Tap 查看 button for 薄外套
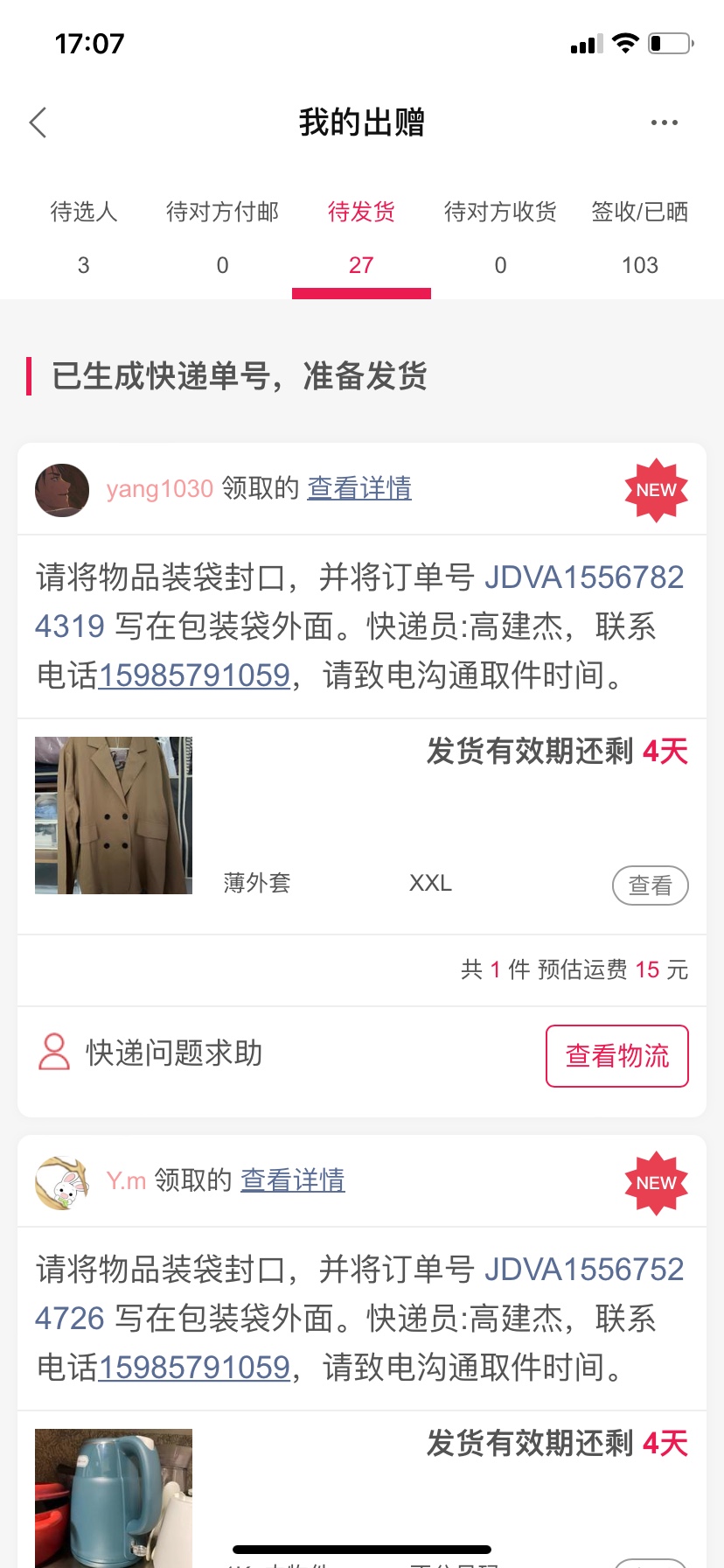This screenshot has width=724, height=1568. click(x=650, y=885)
